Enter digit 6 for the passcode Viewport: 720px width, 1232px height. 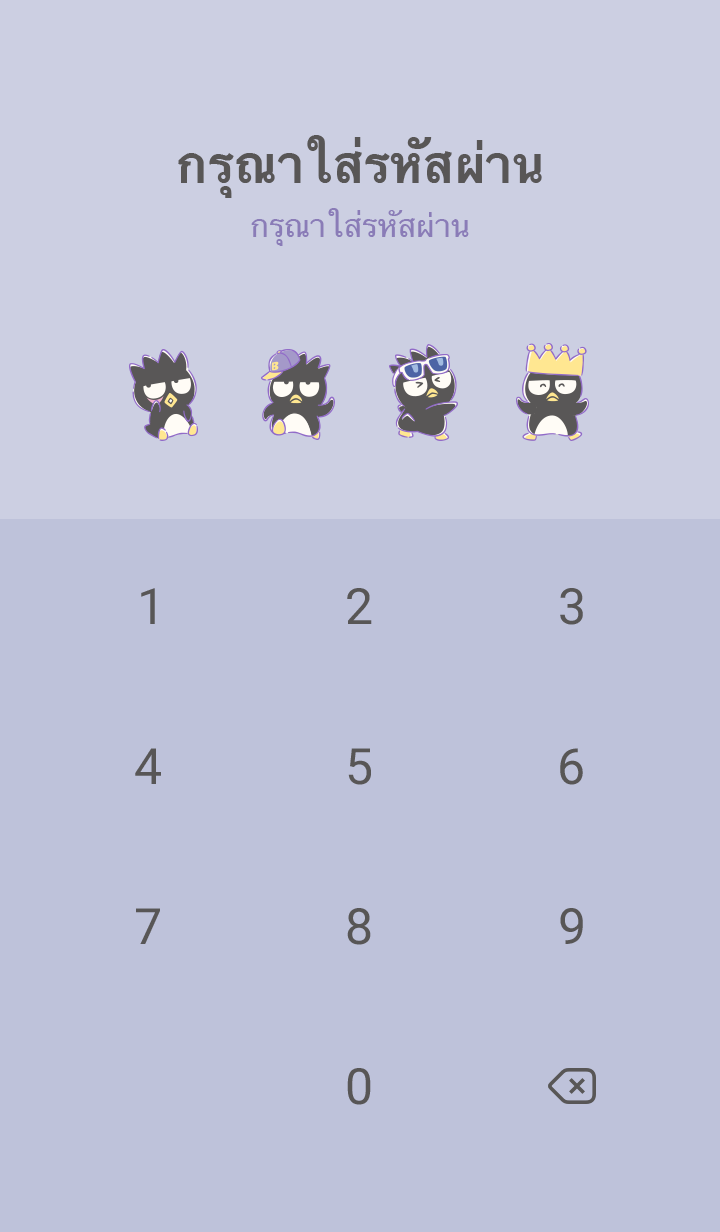pyautogui.click(x=571, y=767)
